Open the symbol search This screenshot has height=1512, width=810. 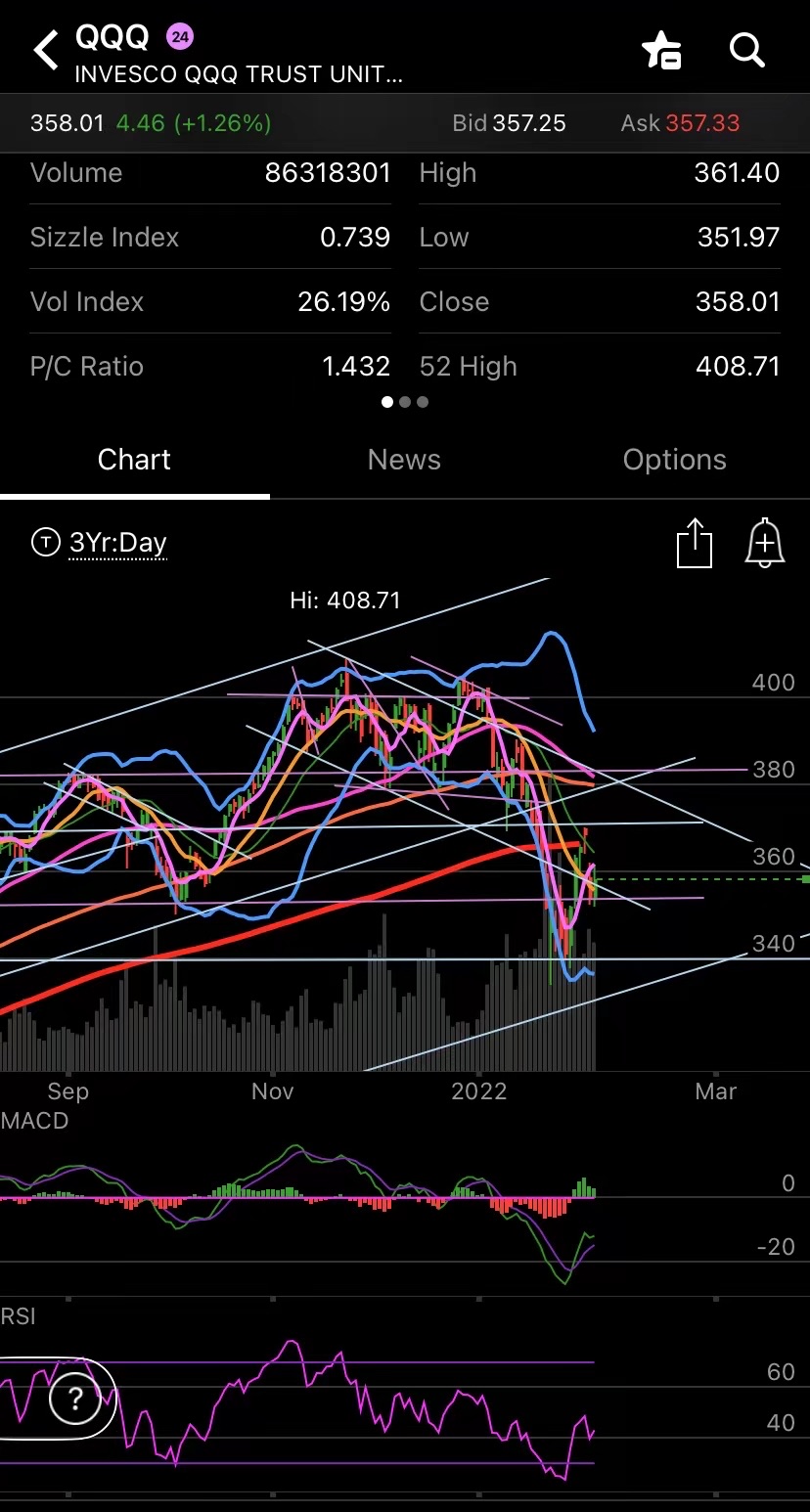[x=747, y=50]
